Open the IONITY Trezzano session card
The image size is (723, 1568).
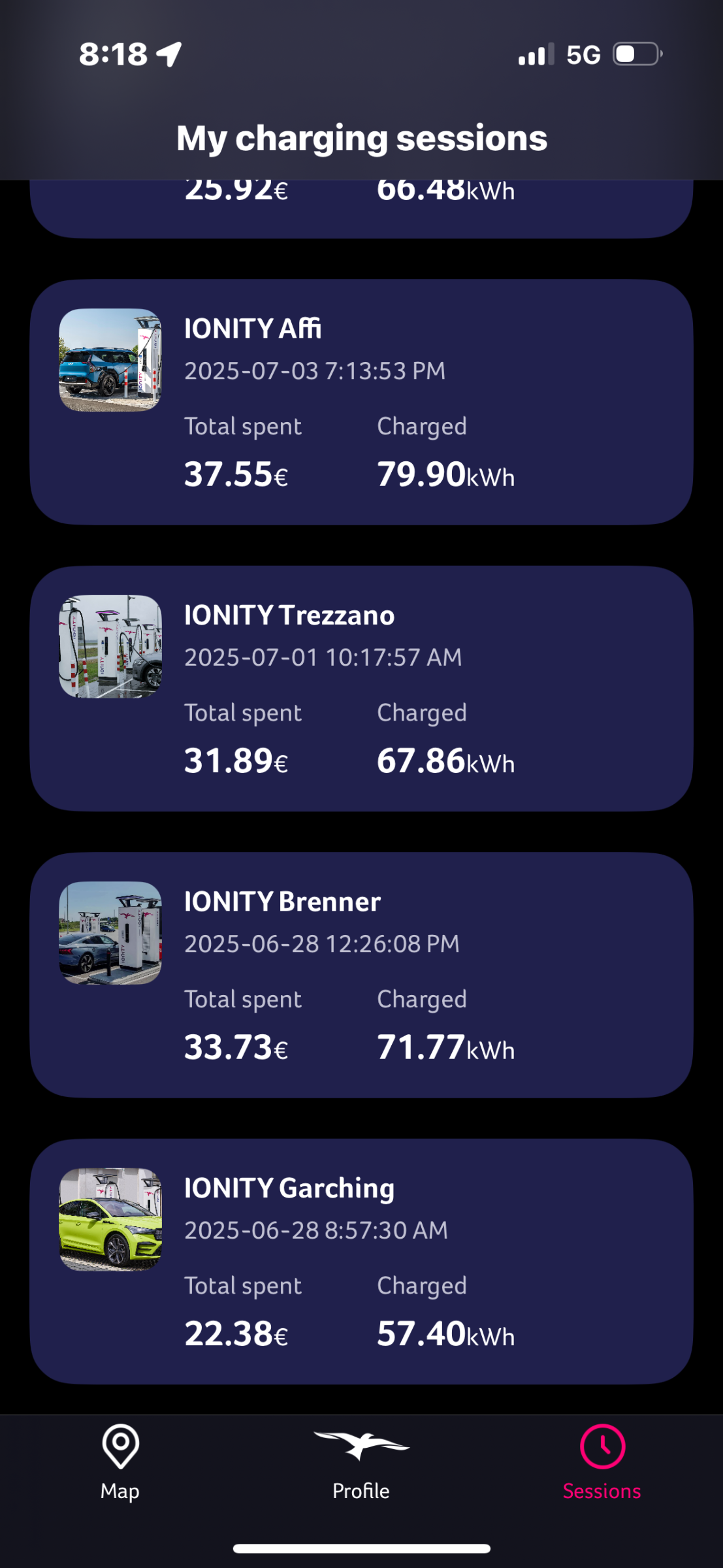361,689
